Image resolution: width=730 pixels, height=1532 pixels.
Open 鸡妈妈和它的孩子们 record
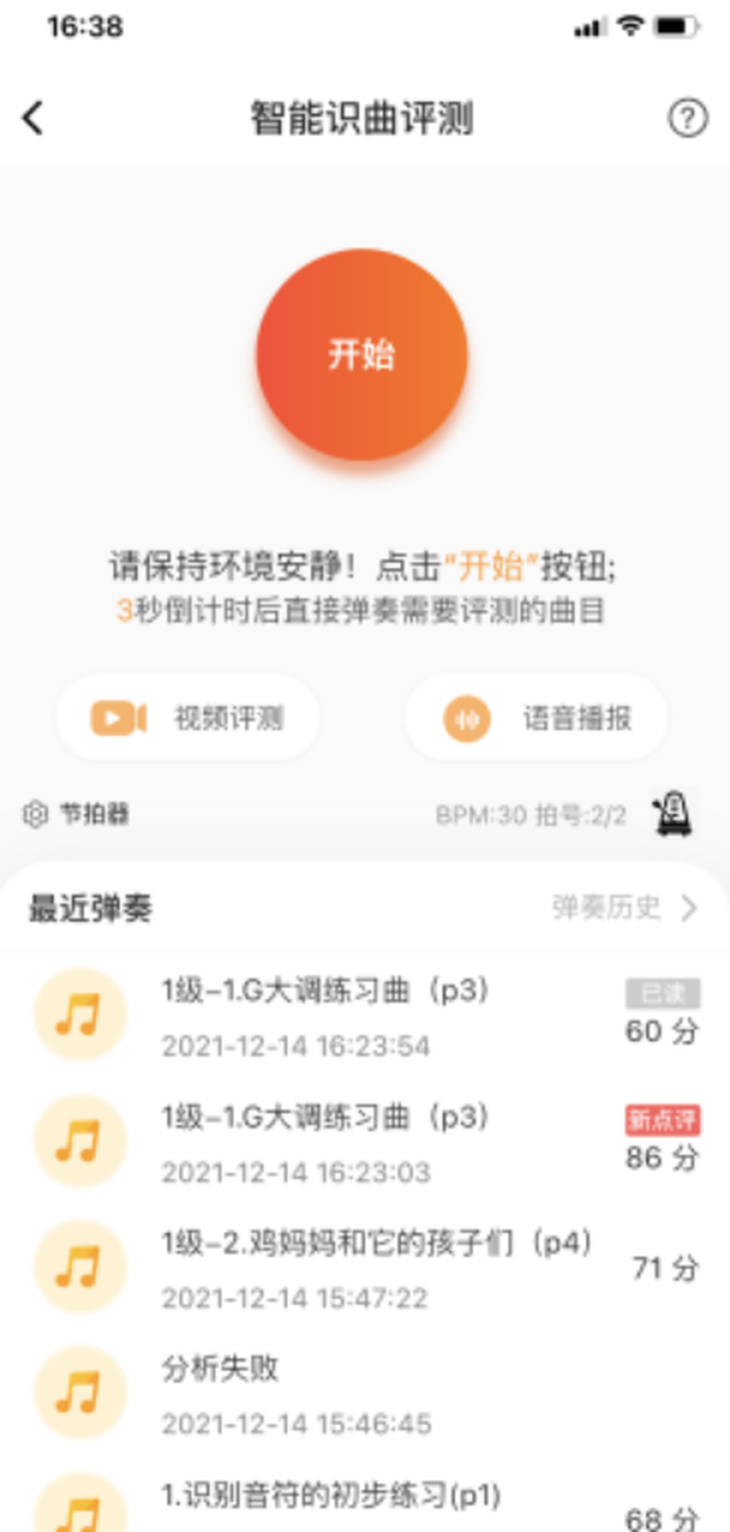tap(365, 1268)
